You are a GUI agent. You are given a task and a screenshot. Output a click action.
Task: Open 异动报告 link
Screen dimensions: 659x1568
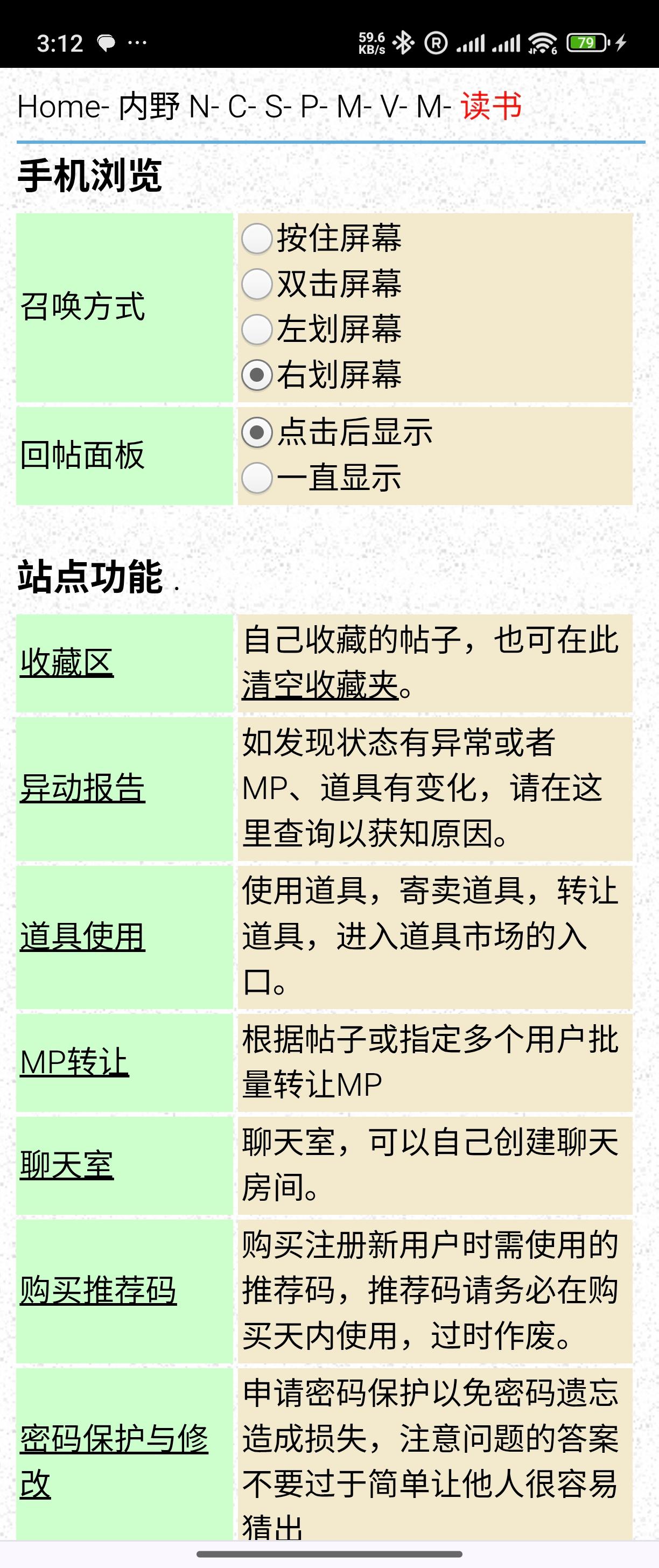(x=83, y=788)
